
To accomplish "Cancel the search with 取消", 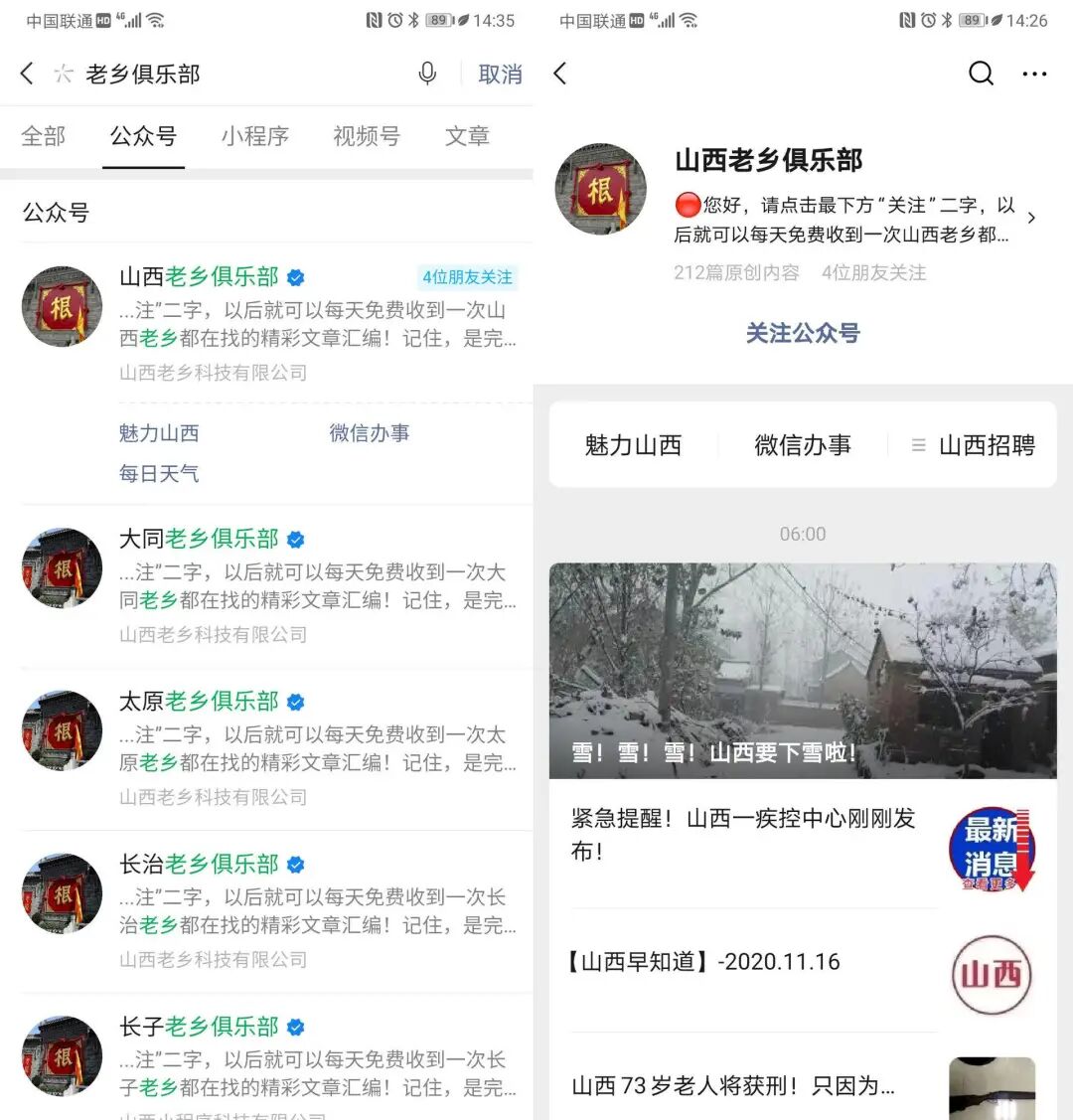I will click(x=500, y=75).
